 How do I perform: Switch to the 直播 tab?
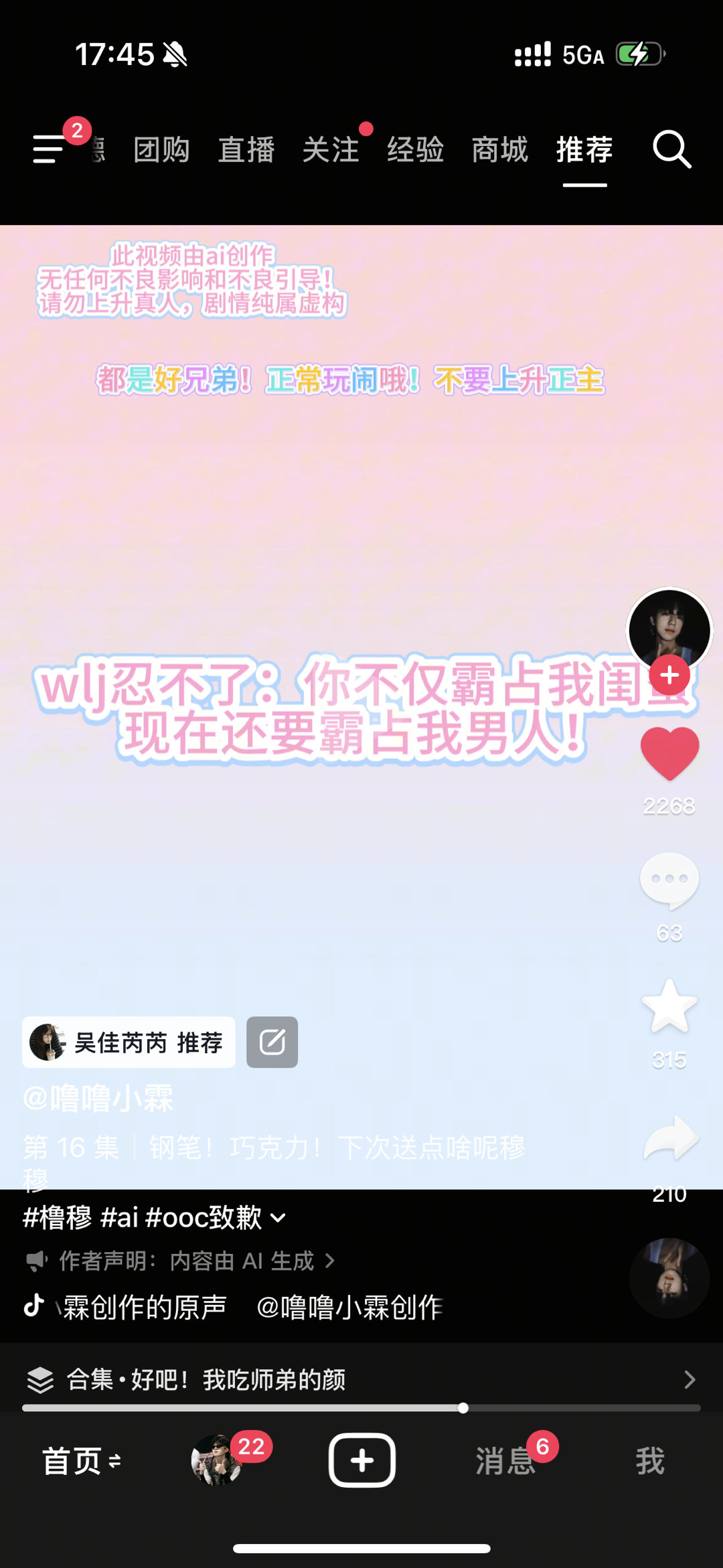point(246,151)
